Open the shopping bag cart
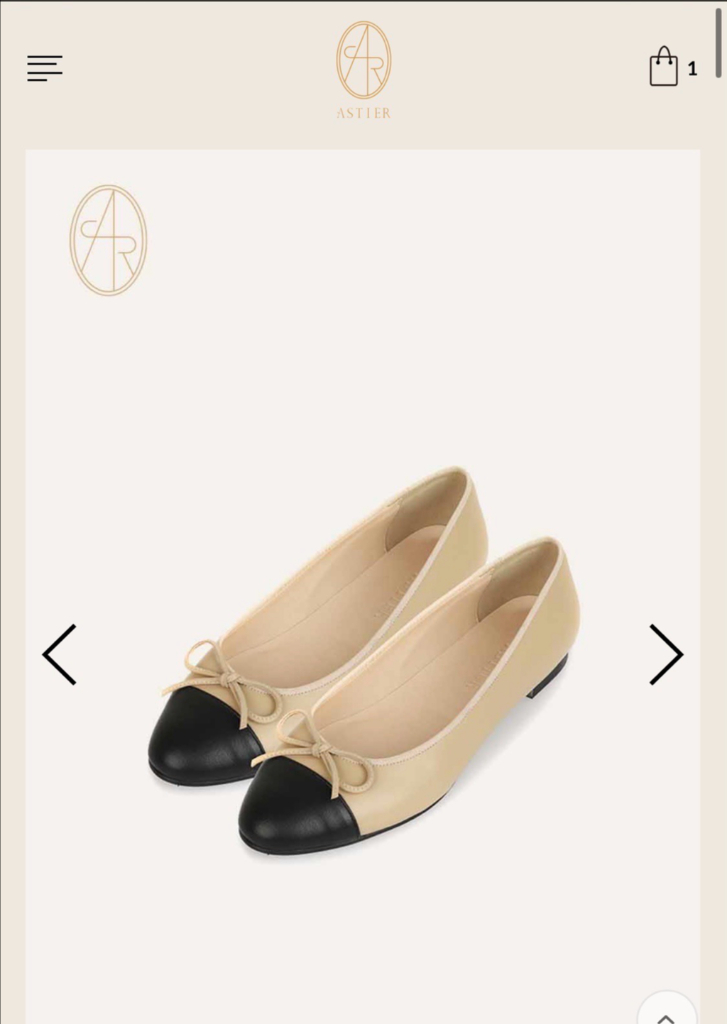 coord(665,67)
